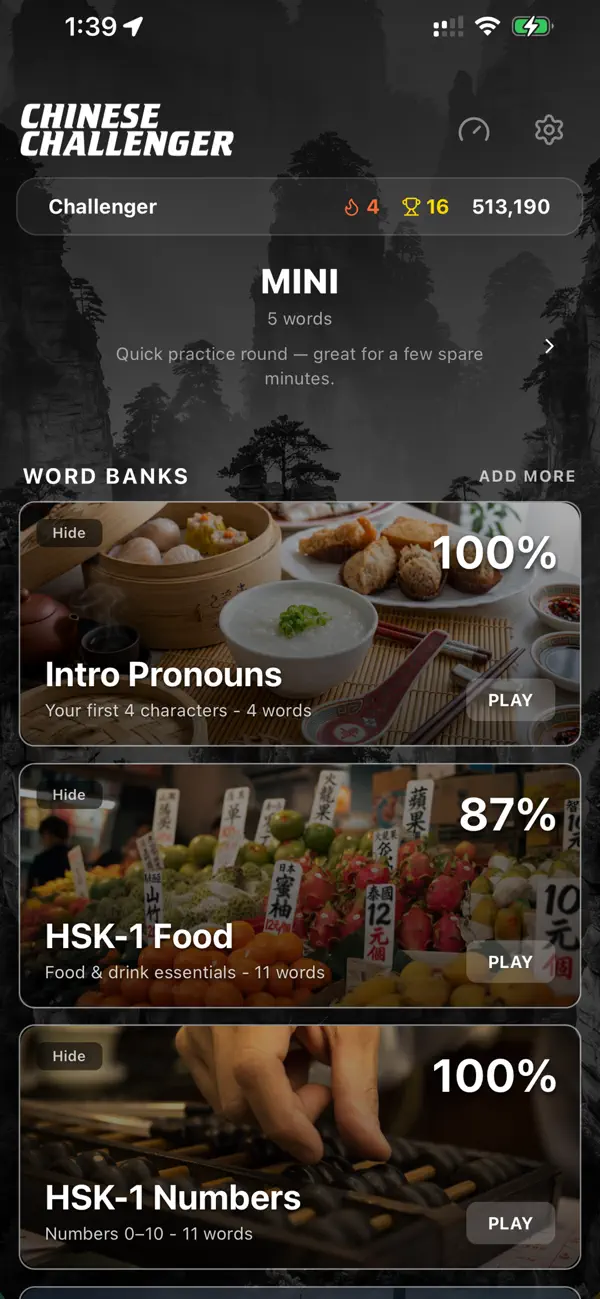600x1299 pixels.
Task: Open the speedometer gauge icon
Action: point(474,130)
